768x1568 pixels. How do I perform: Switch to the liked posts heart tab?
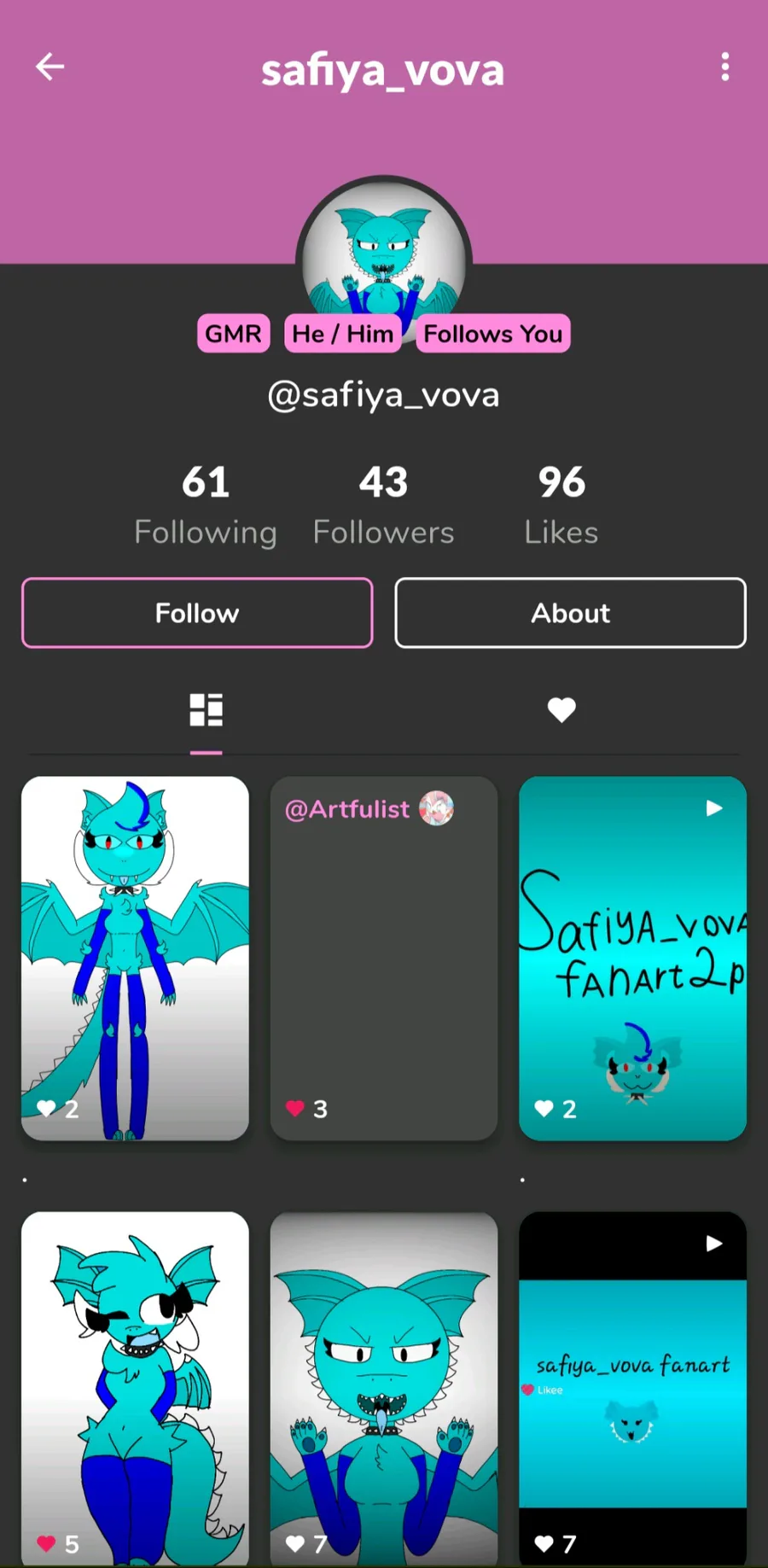coord(561,710)
